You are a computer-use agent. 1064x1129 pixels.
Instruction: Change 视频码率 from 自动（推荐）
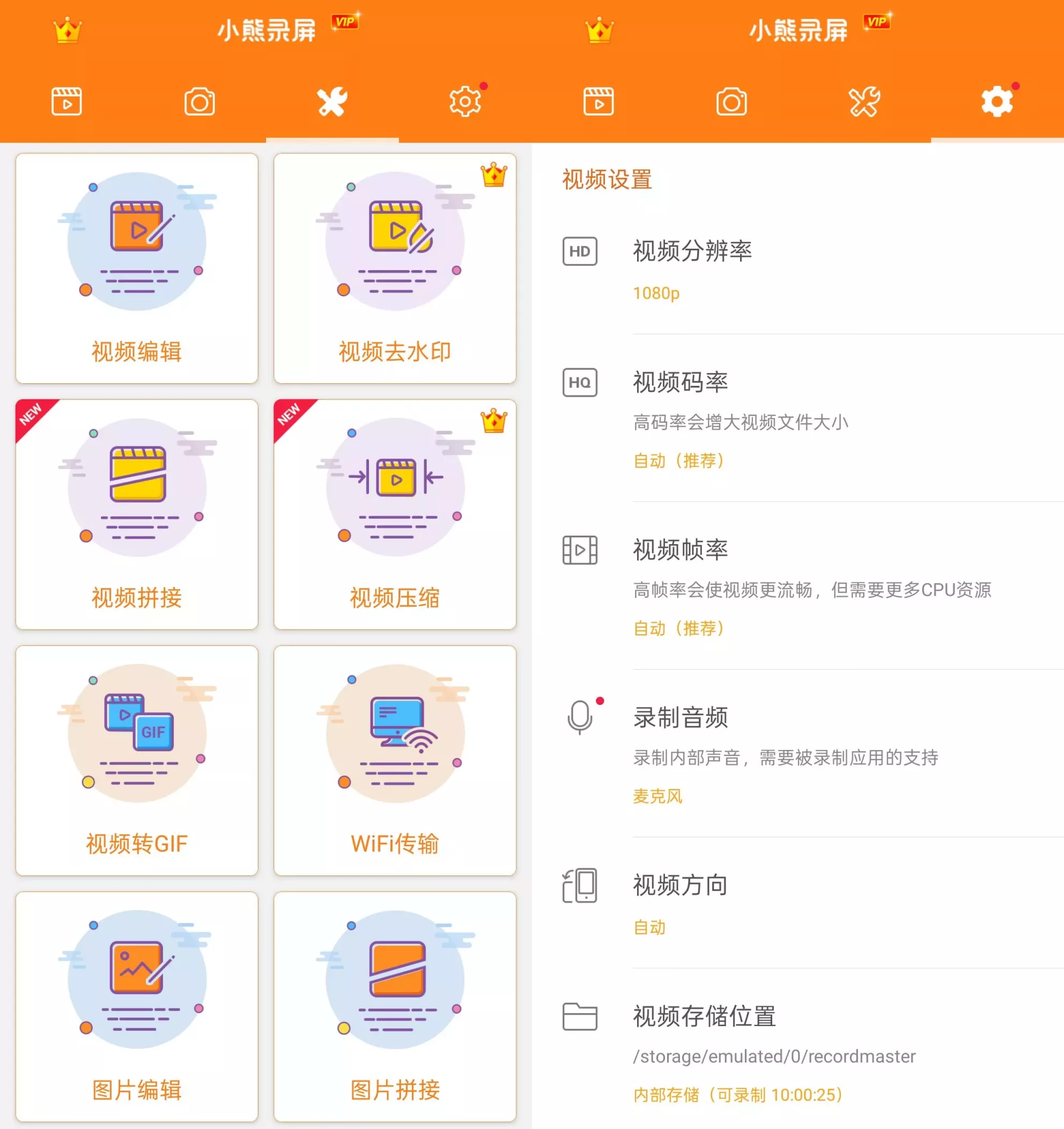point(679,461)
